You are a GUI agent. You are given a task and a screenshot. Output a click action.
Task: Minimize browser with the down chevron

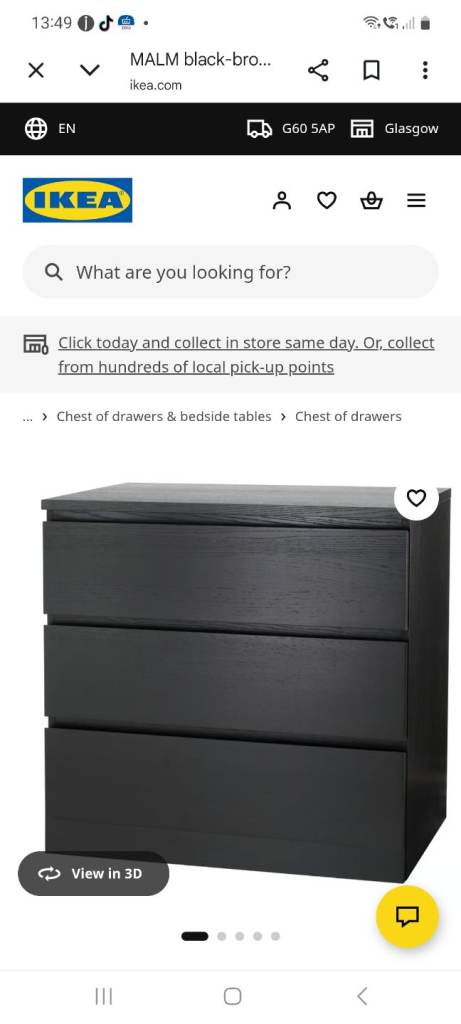pos(90,71)
